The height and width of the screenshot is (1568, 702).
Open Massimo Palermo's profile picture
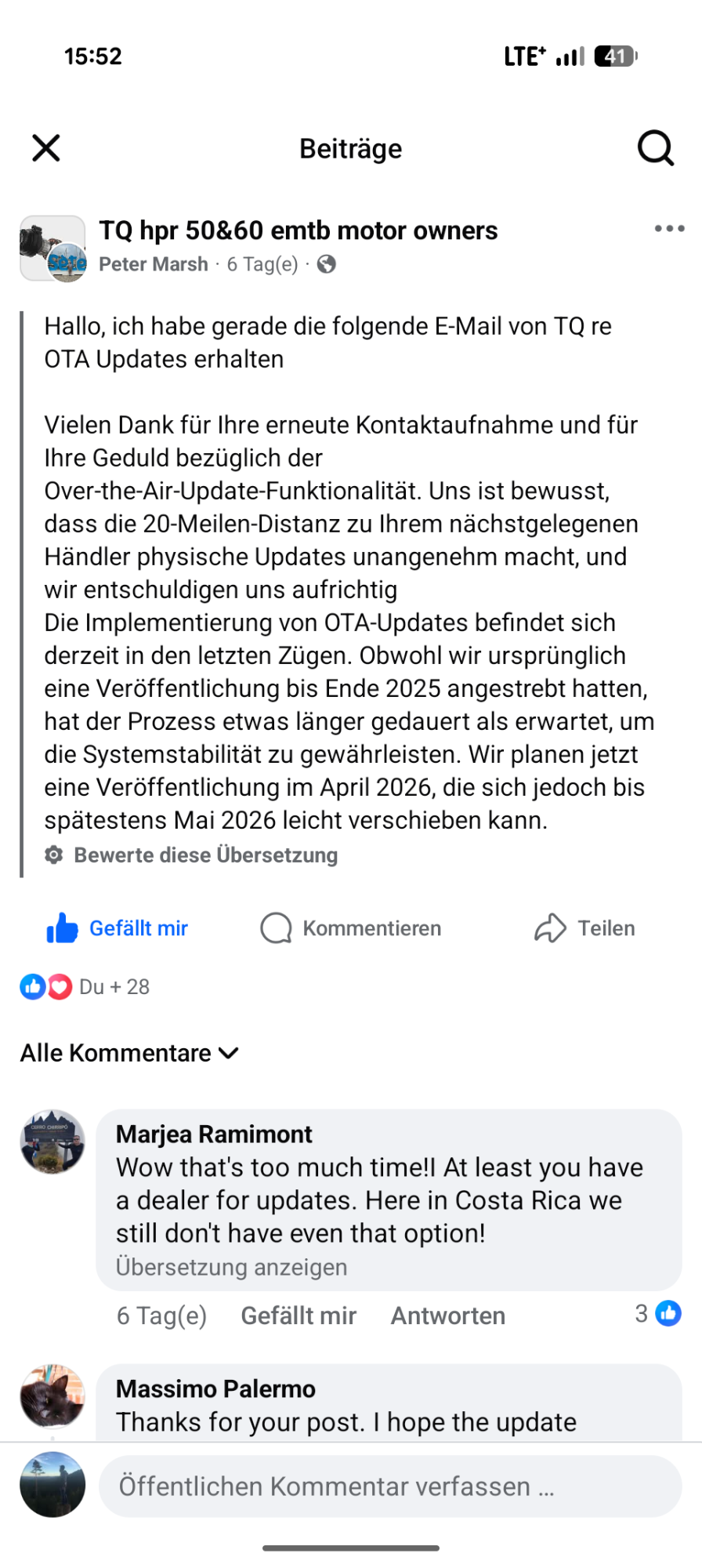[x=52, y=1396]
